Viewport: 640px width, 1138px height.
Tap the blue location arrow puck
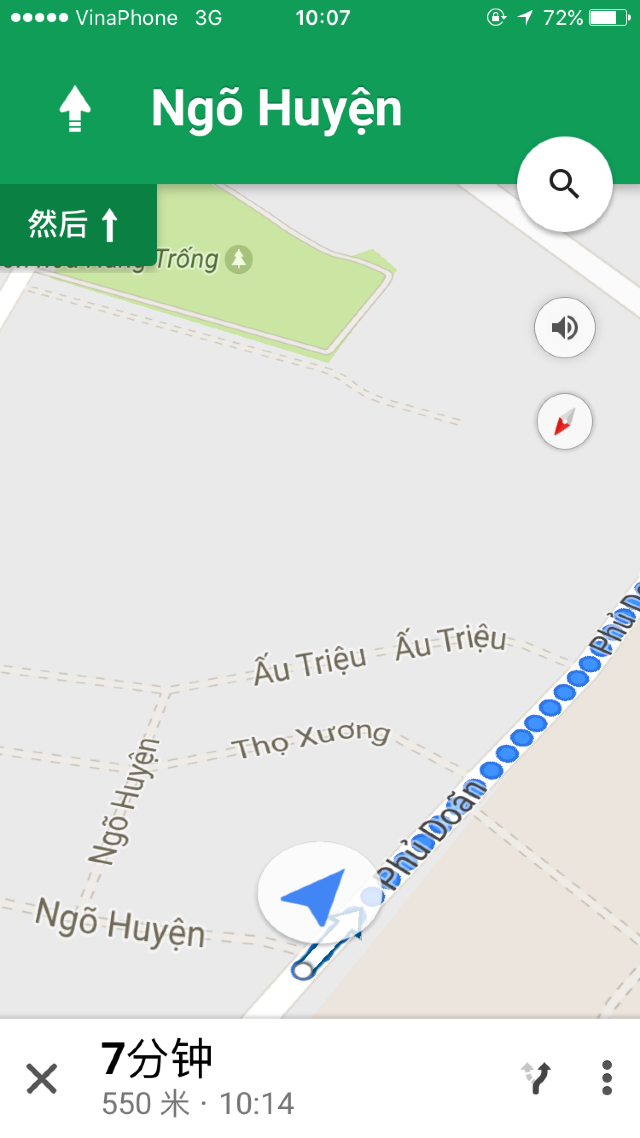pyautogui.click(x=315, y=895)
